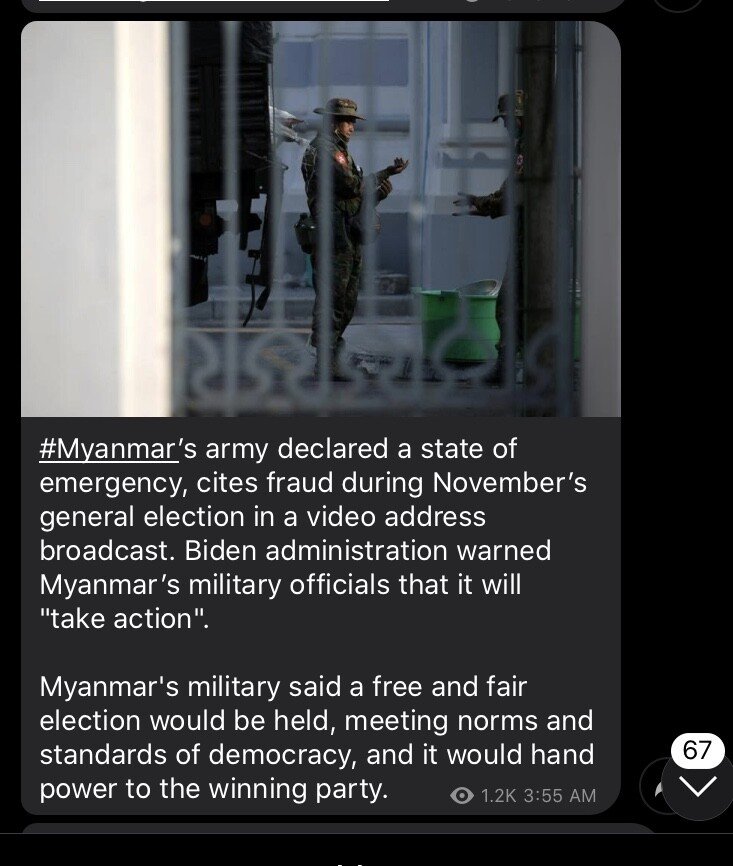Open the soldier photo in the post
This screenshot has width=733, height=866.
pyautogui.click(x=320, y=220)
